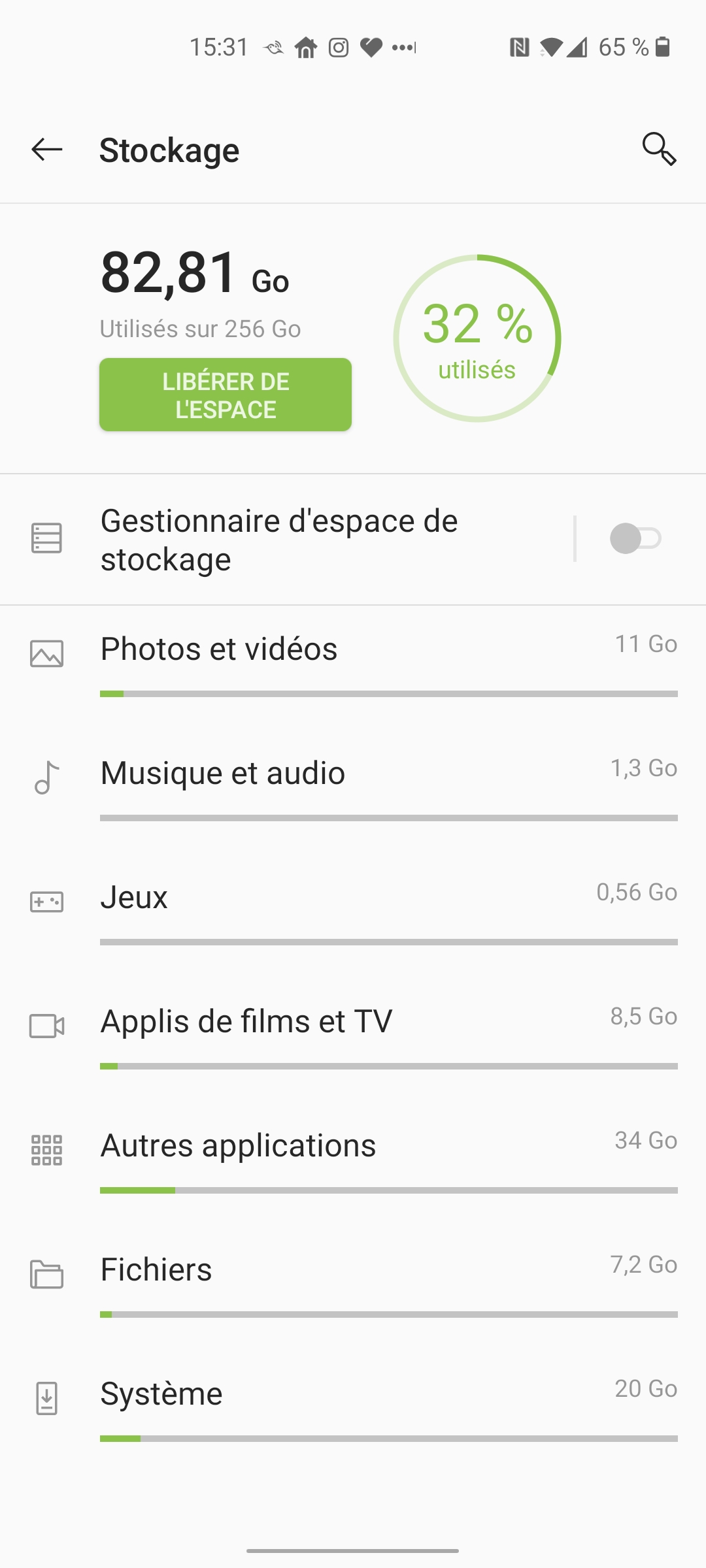The width and height of the screenshot is (706, 1568).
Task: Open Gestionnaire d'espace de stockage settings
Action: [286, 540]
